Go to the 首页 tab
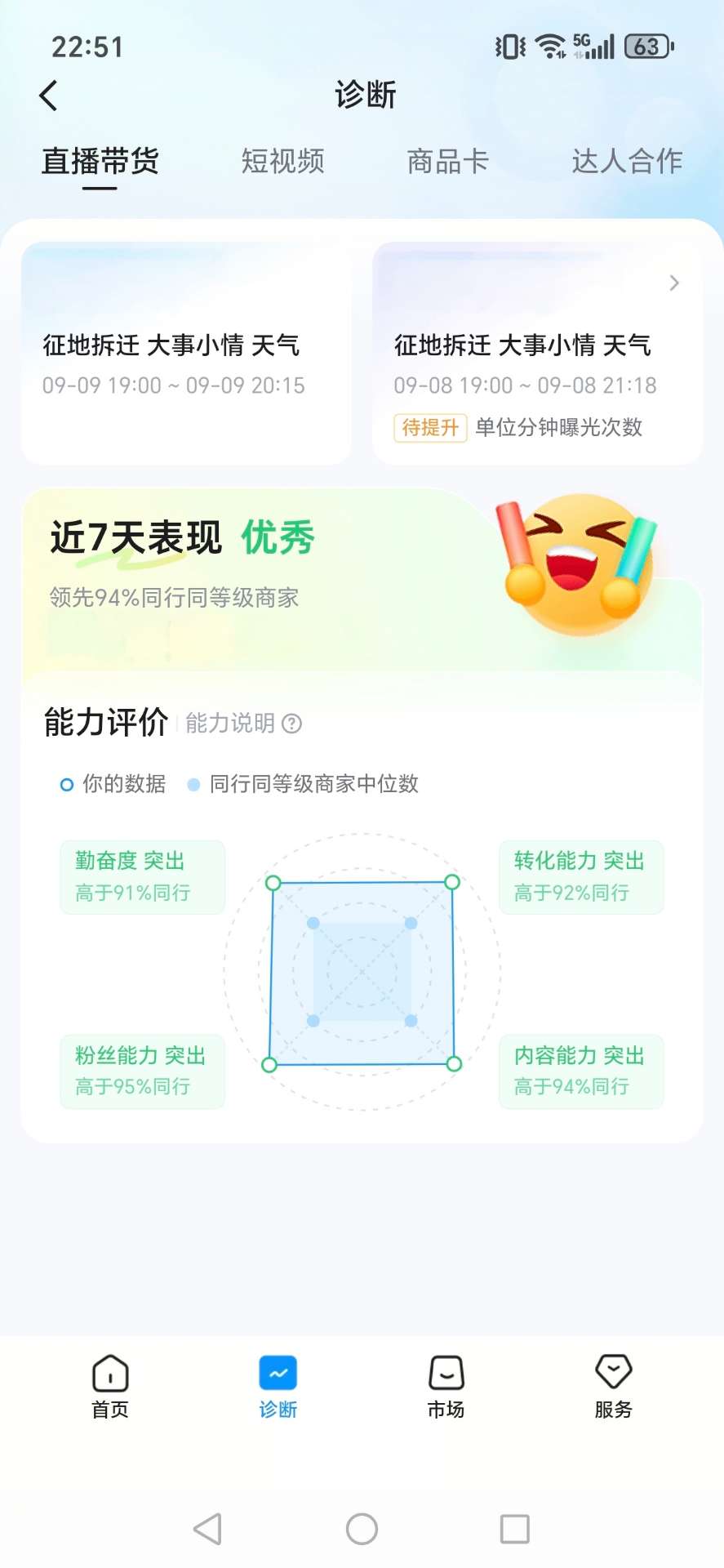Screen dimensions: 724x1568 (x=110, y=1385)
